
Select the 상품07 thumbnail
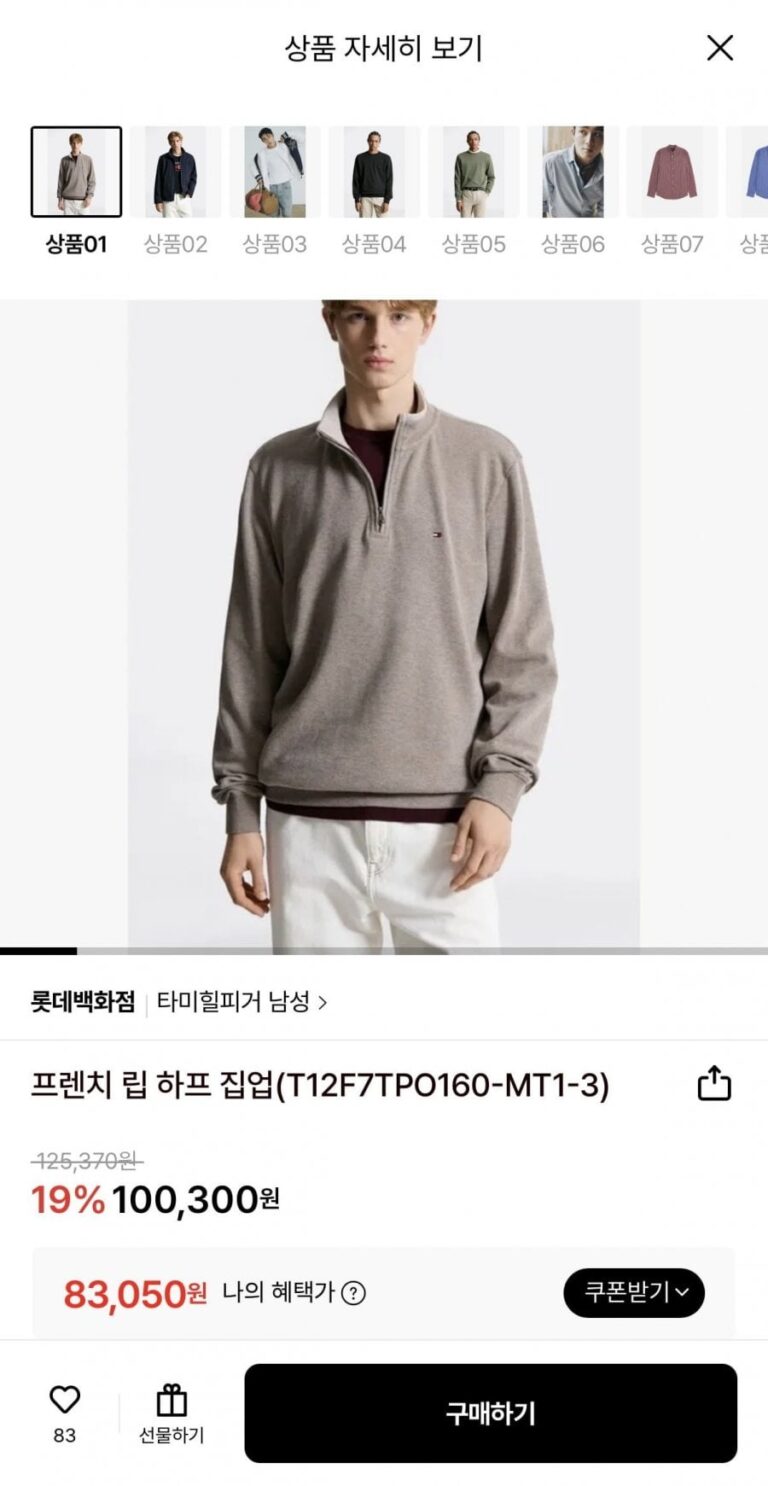[x=672, y=171]
